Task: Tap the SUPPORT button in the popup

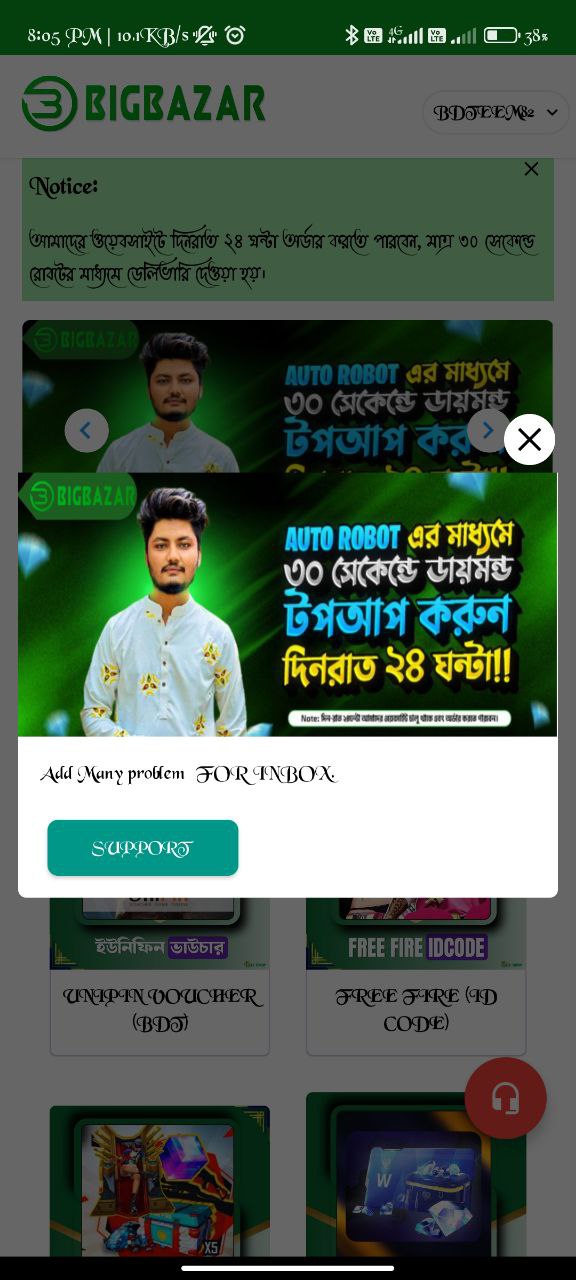Action: 143,848
